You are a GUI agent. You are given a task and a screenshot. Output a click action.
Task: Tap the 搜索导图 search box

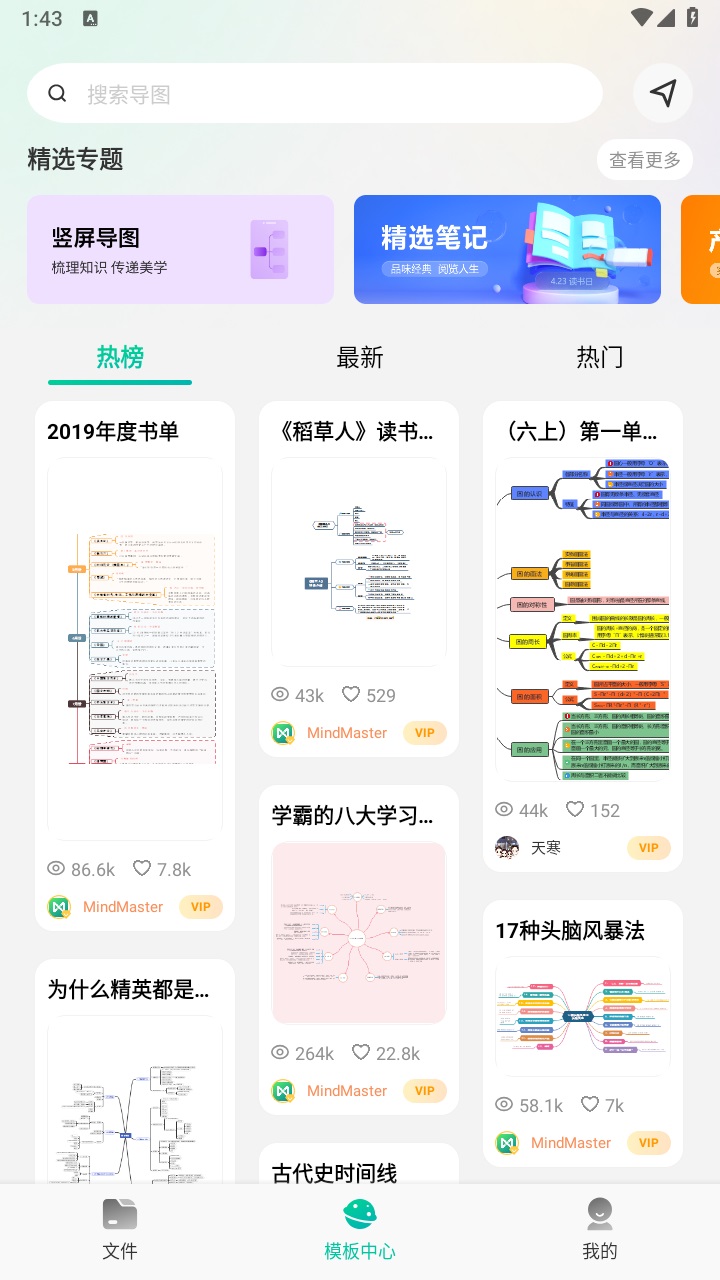(x=314, y=94)
